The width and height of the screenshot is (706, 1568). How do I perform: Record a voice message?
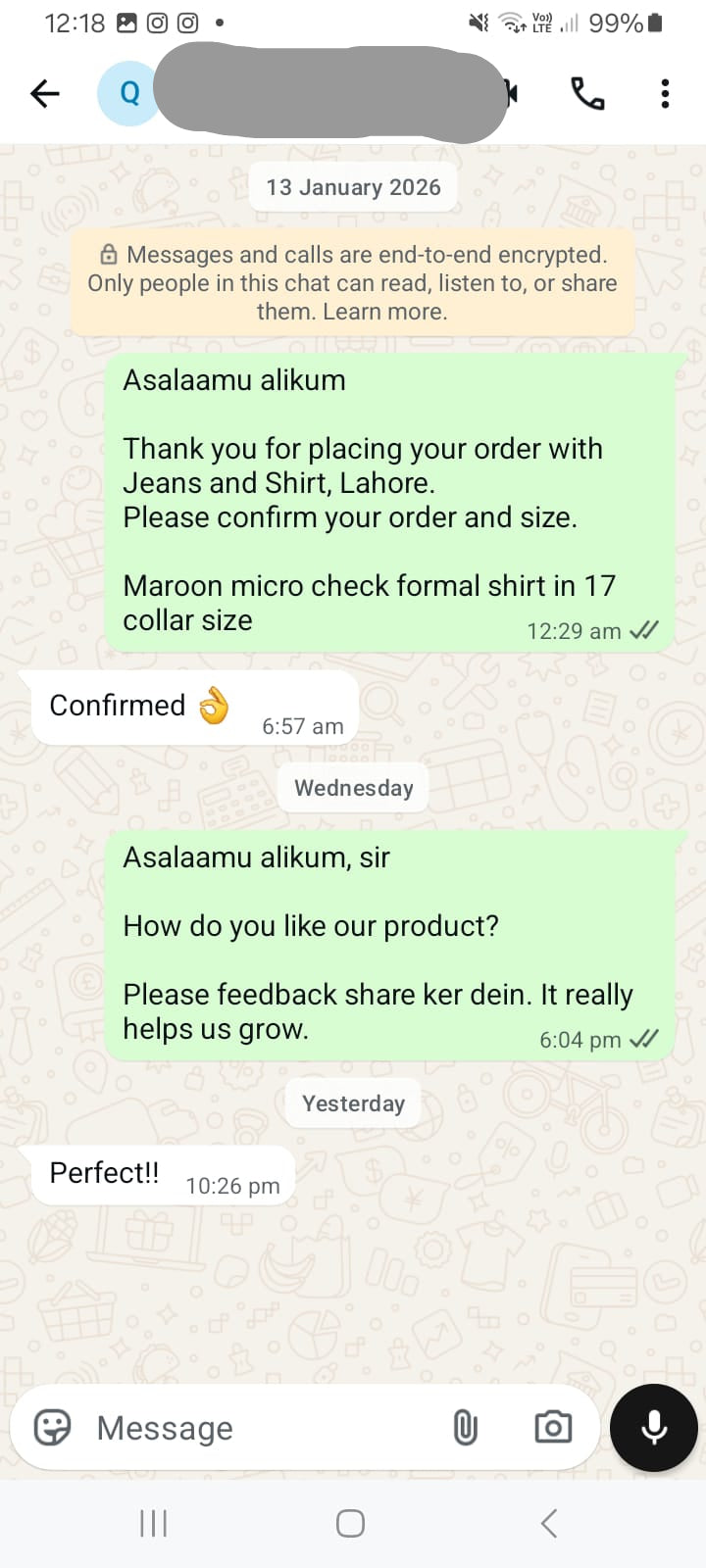coord(654,1428)
